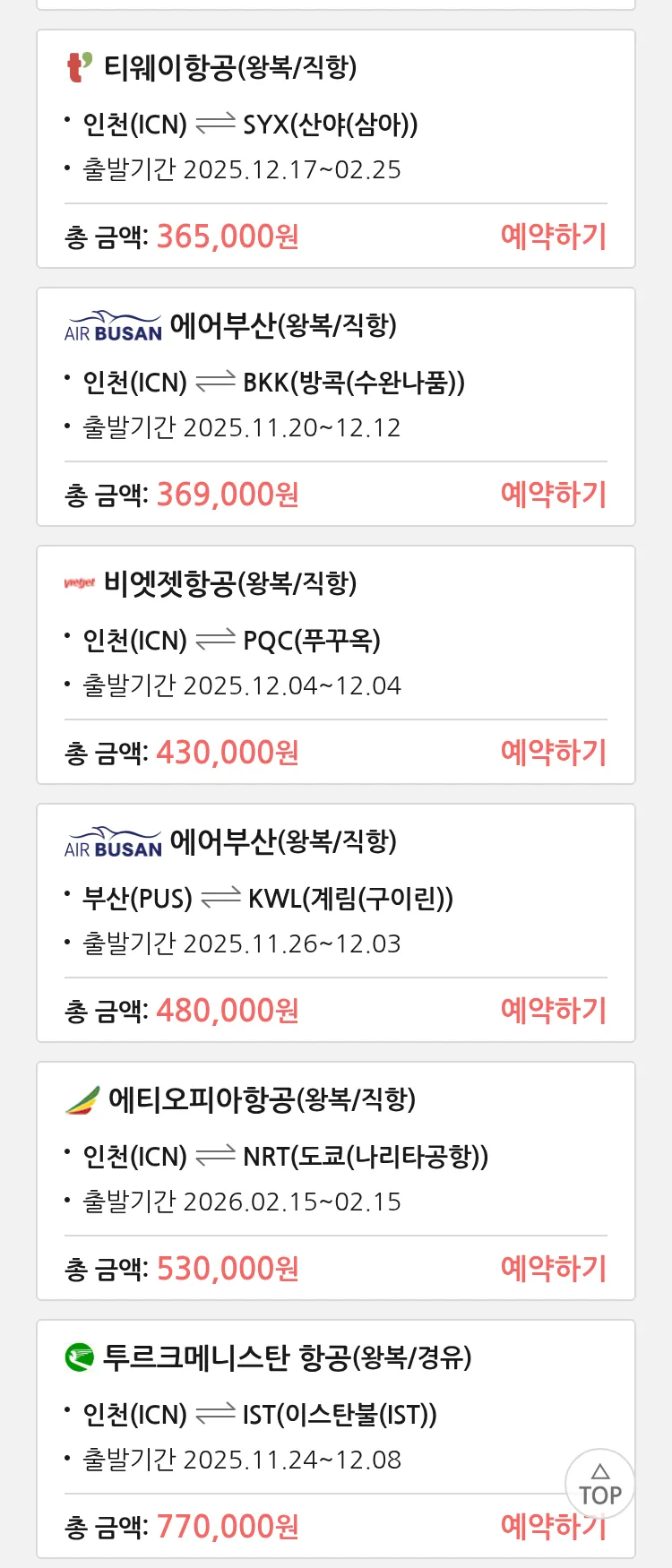Book the 에어부산 BKK 방콕 flight

click(553, 495)
